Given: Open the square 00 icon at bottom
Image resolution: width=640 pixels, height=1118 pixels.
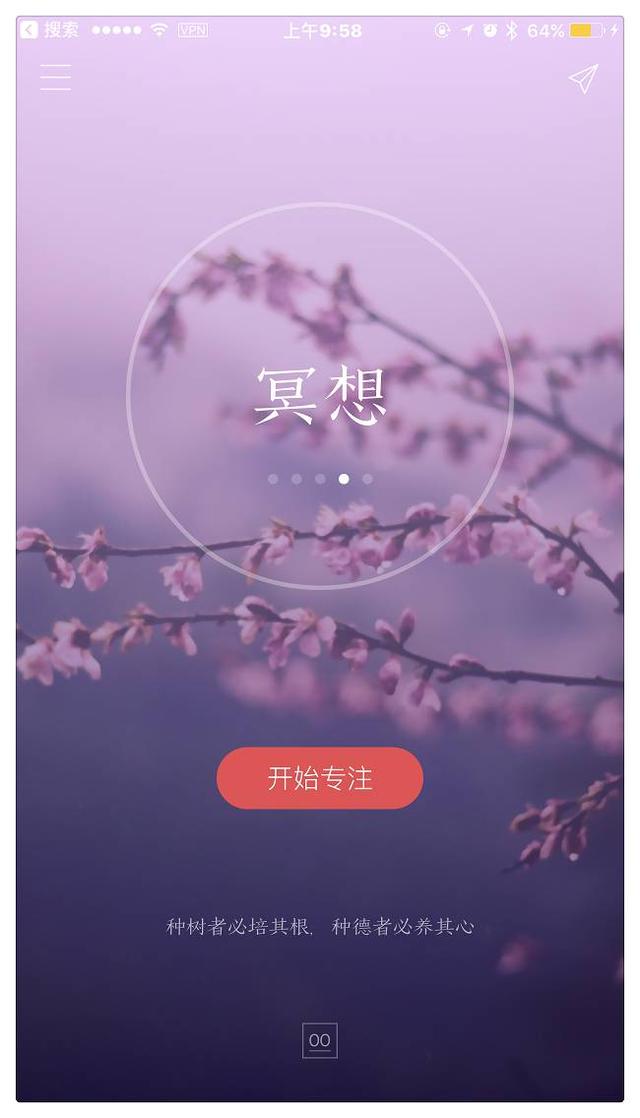Looking at the screenshot, I should (320, 1040).
